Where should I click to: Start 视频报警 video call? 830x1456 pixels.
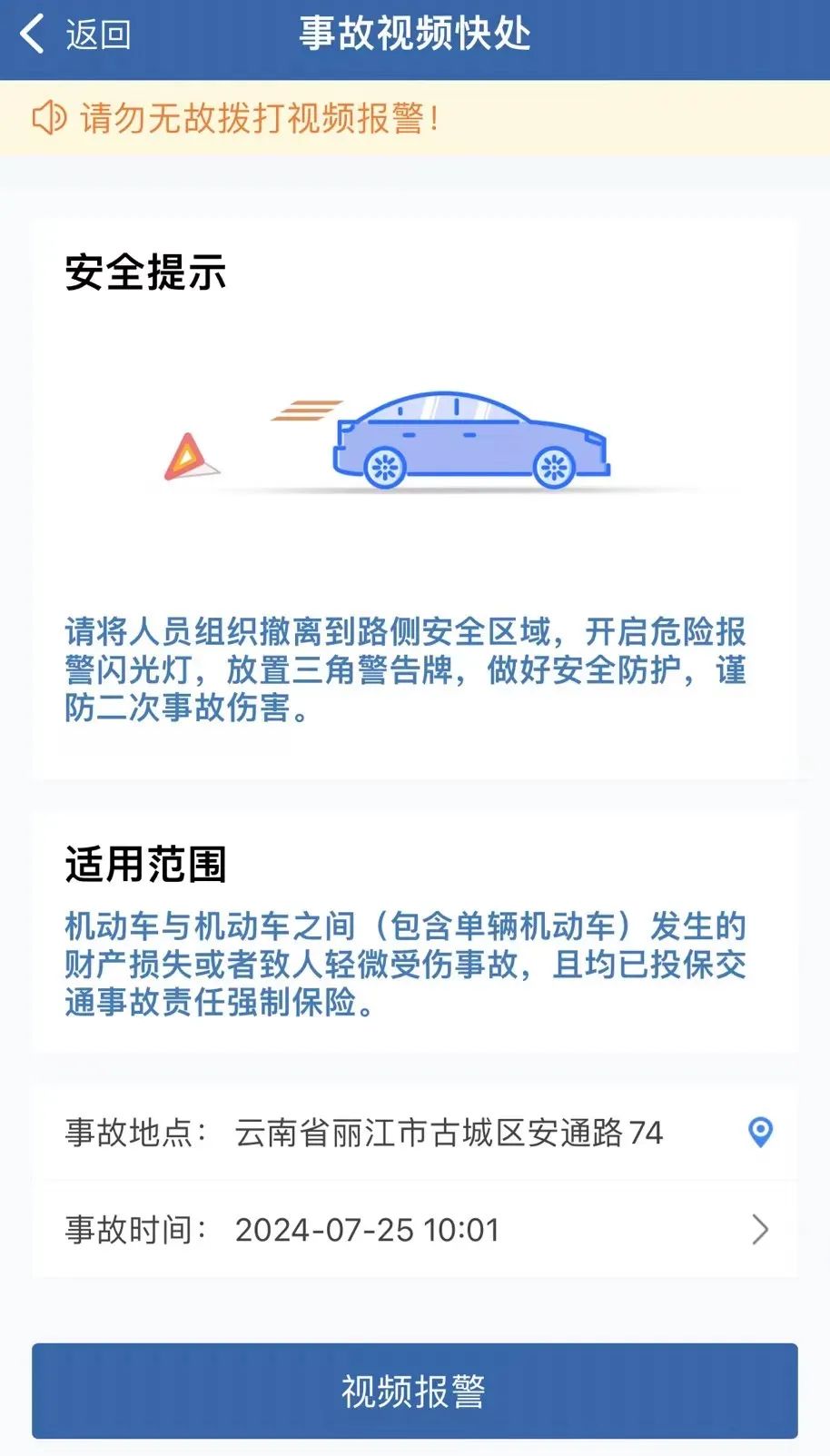click(x=415, y=1391)
